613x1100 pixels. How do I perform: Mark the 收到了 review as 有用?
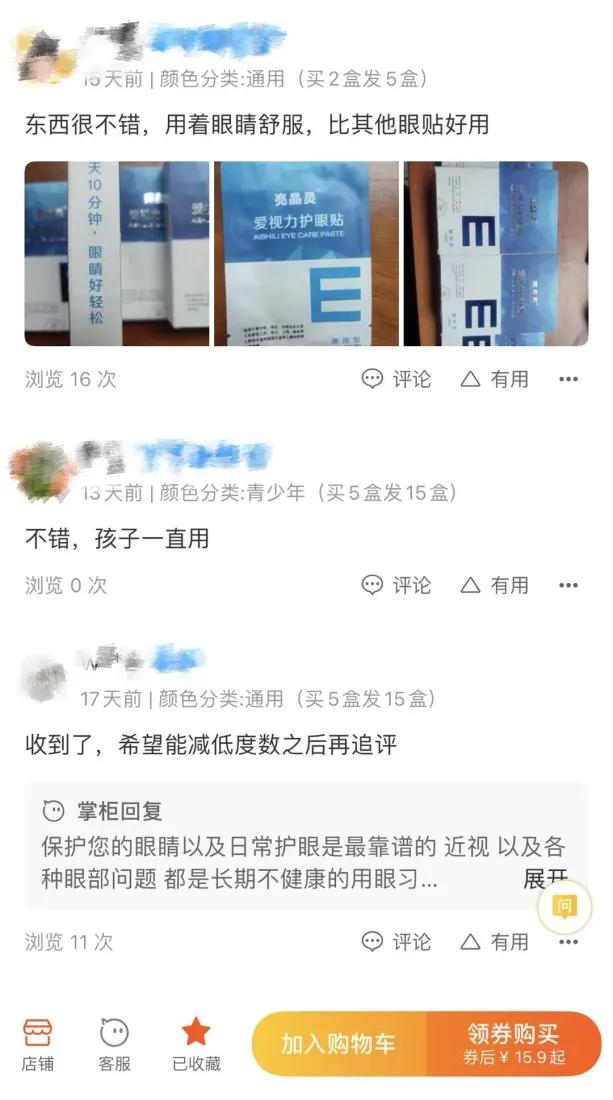tap(494, 941)
